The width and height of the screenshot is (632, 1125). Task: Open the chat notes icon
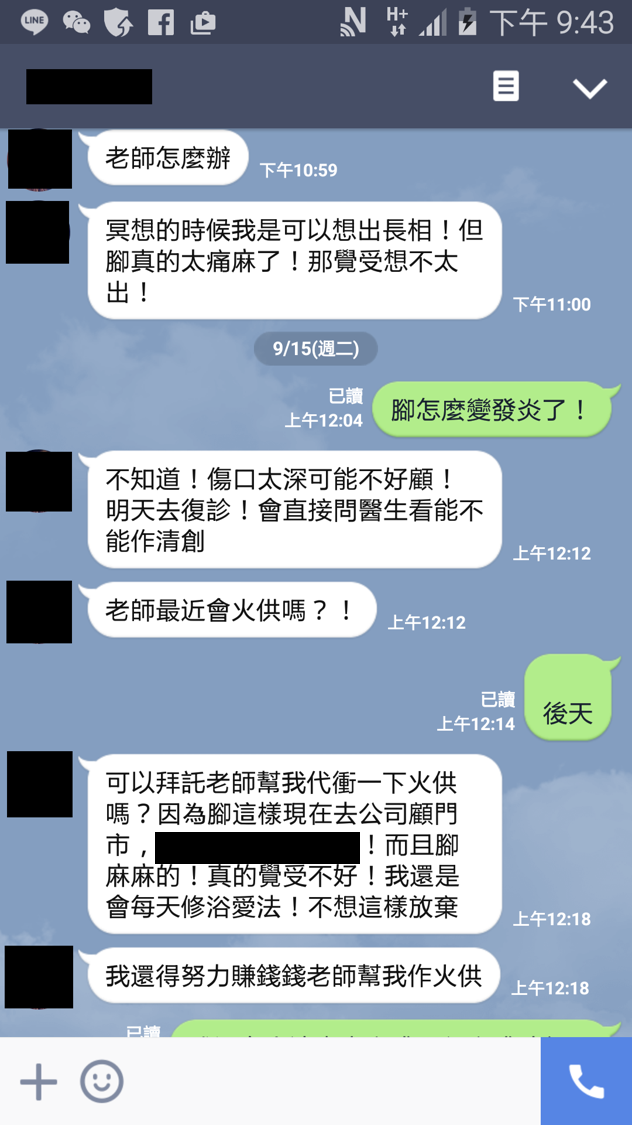tap(506, 87)
